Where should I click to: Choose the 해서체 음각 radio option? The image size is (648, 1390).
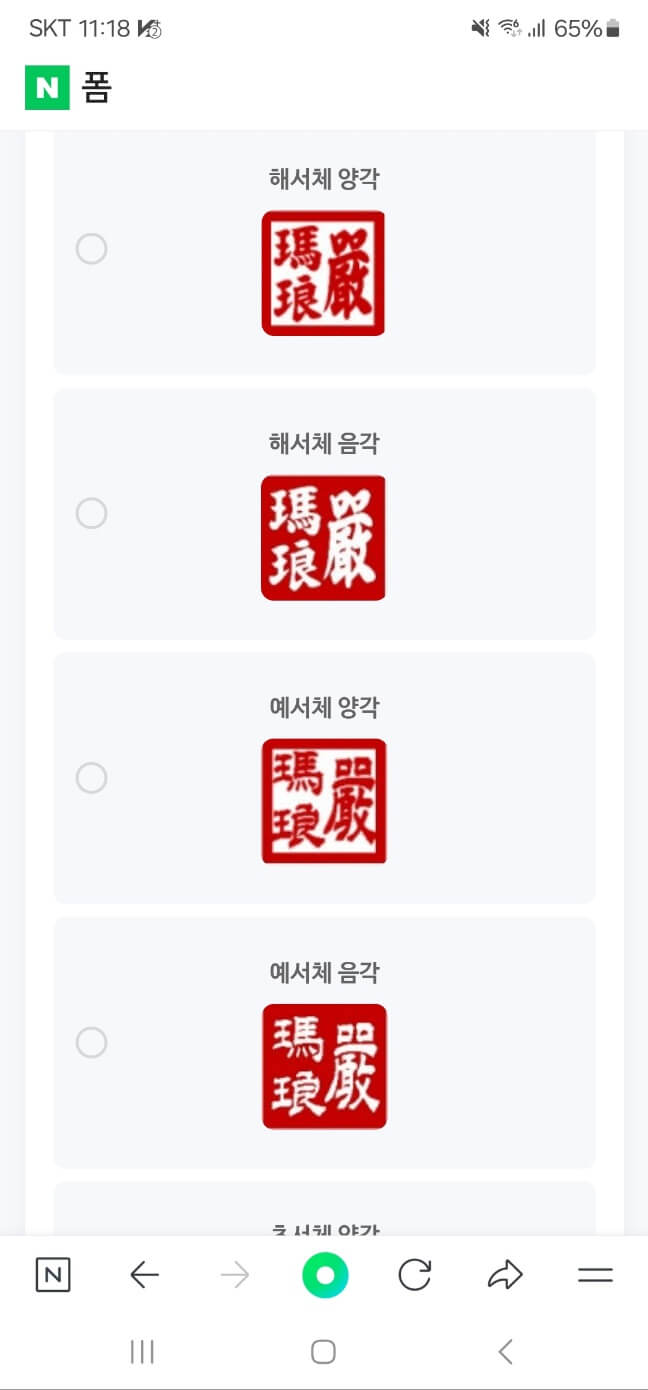91,513
